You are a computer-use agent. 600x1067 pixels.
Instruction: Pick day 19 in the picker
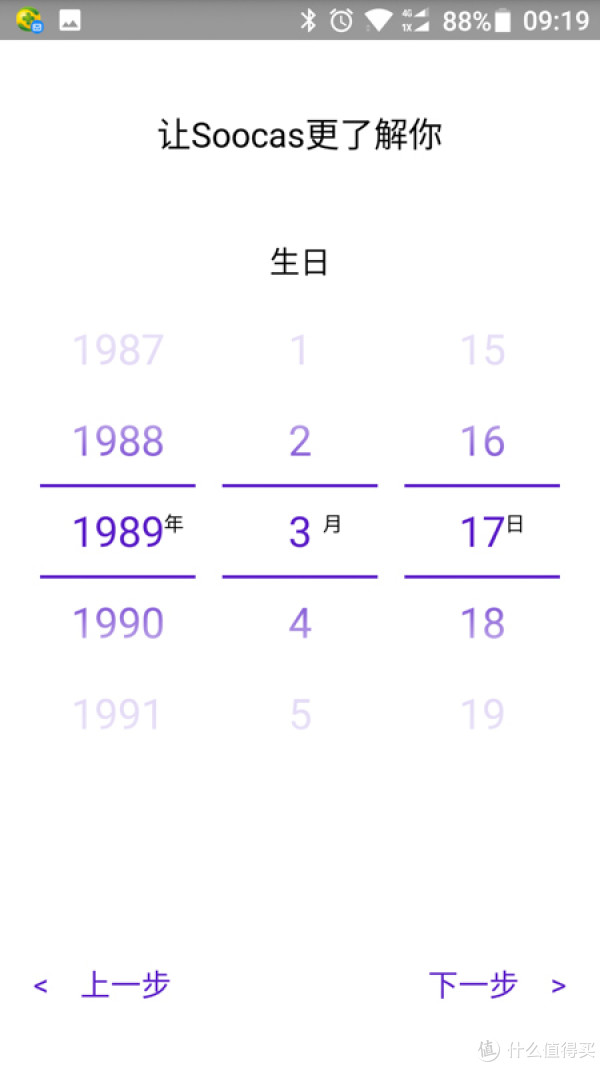pos(482,714)
